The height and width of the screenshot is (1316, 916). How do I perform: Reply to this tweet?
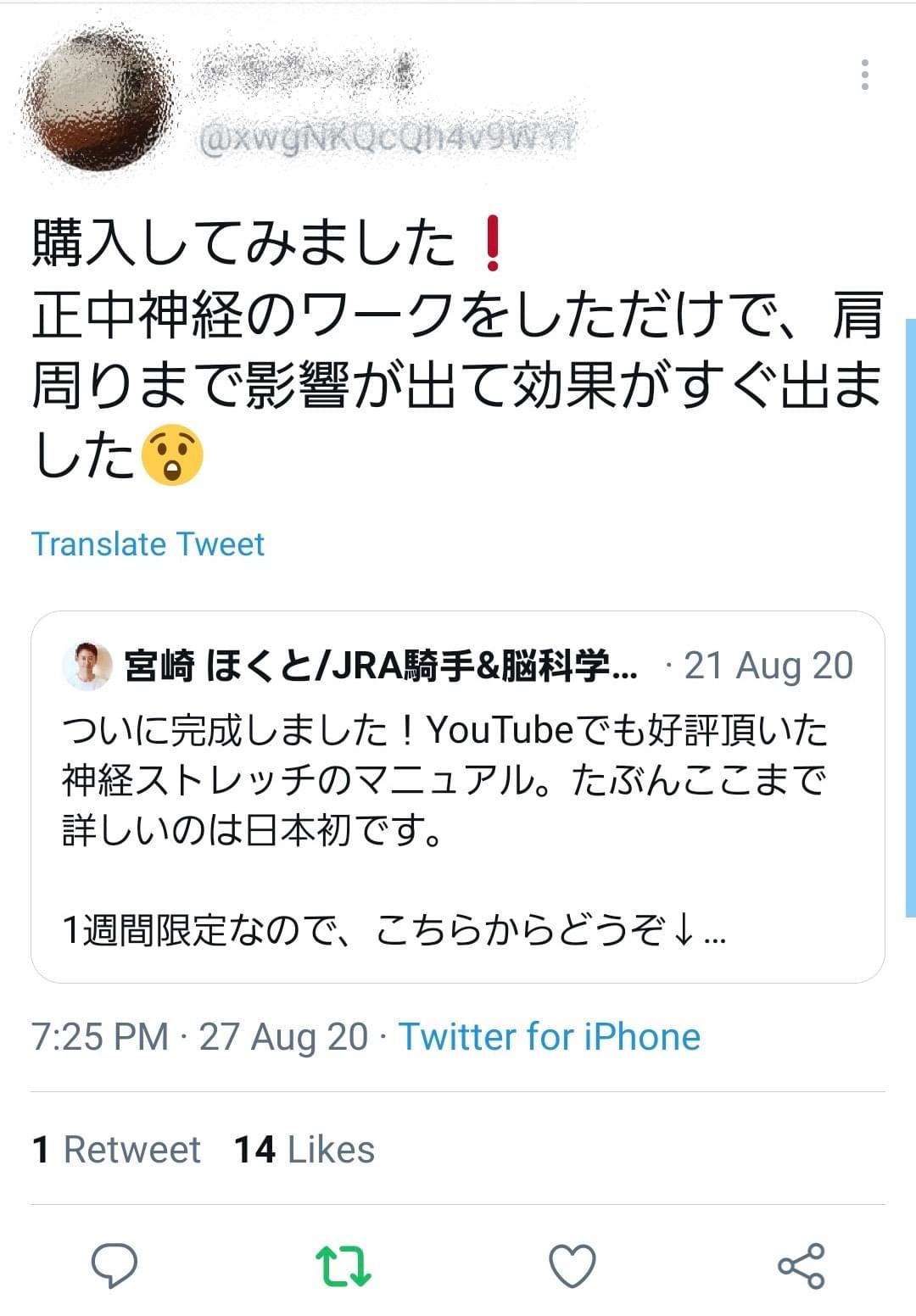(114, 1266)
